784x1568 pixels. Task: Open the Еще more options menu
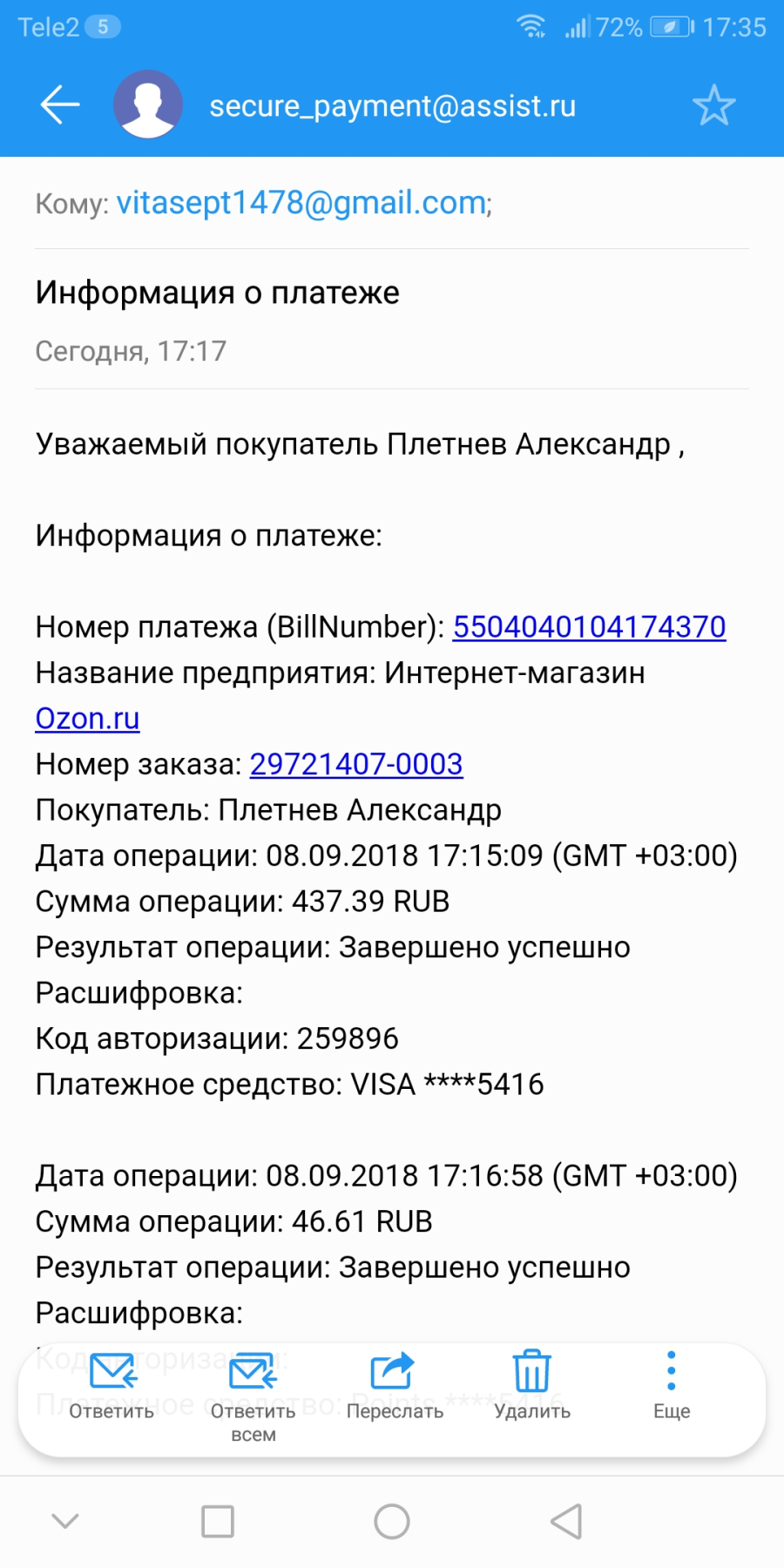click(672, 1387)
